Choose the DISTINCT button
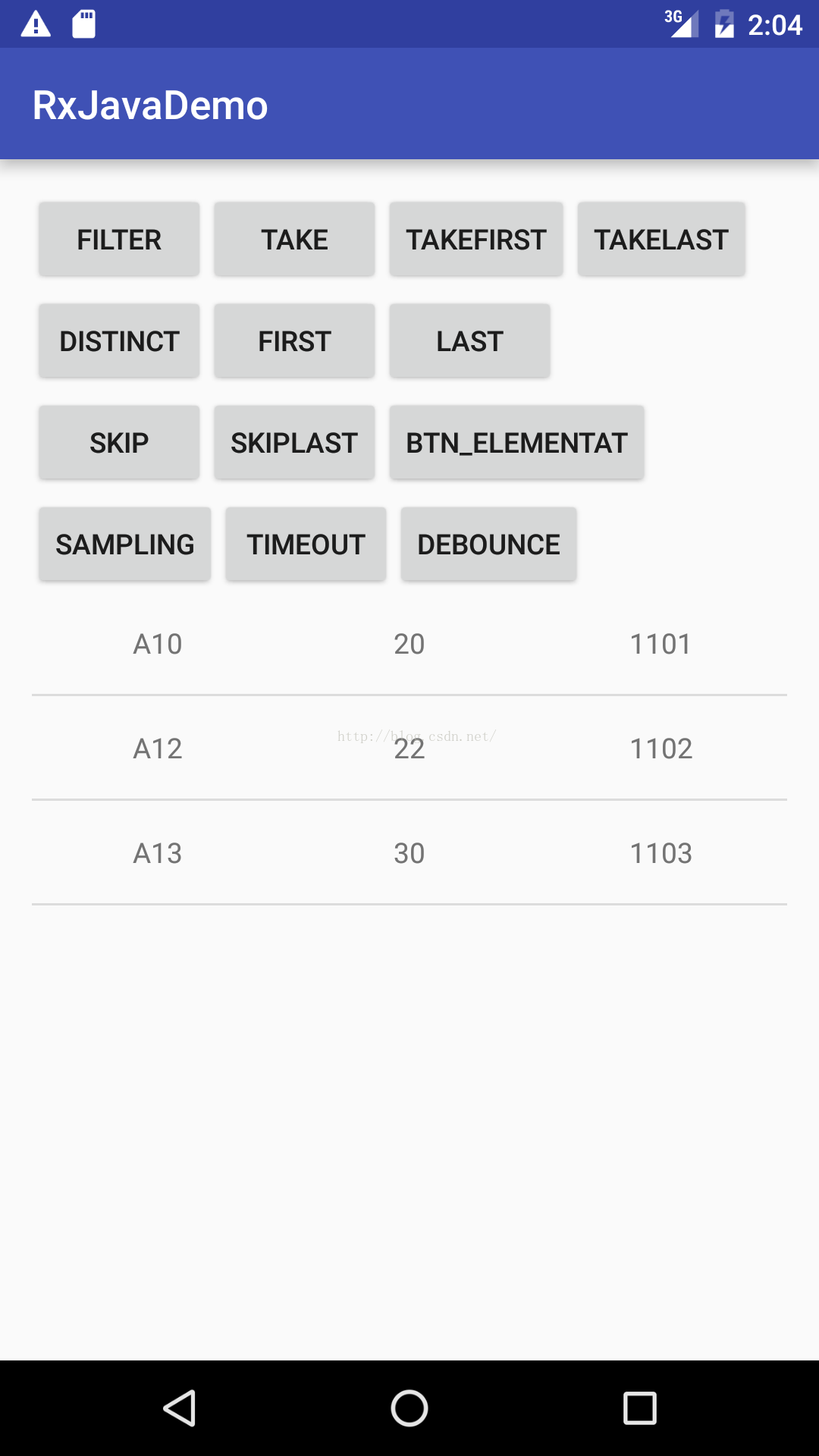Image resolution: width=819 pixels, height=1456 pixels. coord(119,341)
